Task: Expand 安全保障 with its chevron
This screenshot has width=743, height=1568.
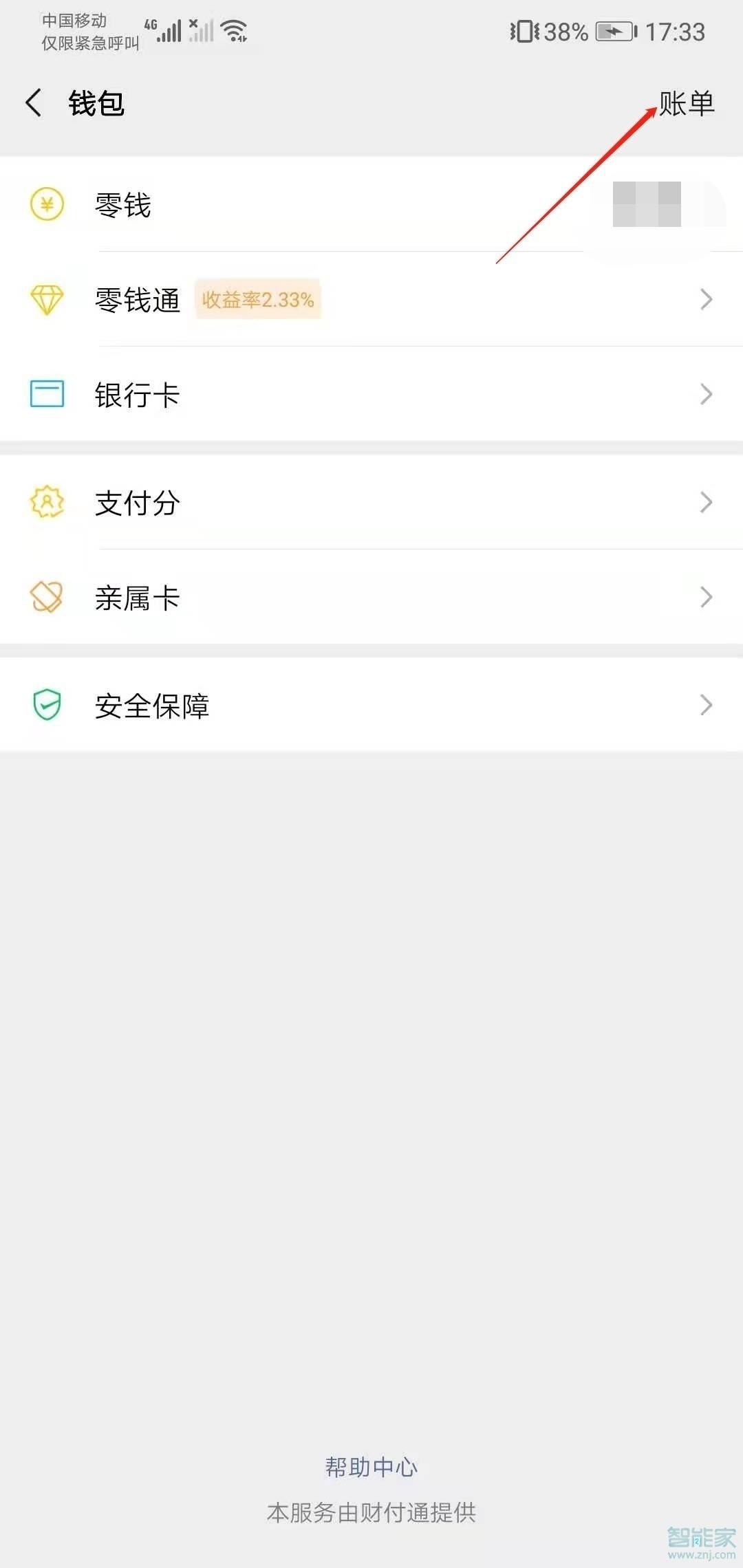Action: (707, 704)
